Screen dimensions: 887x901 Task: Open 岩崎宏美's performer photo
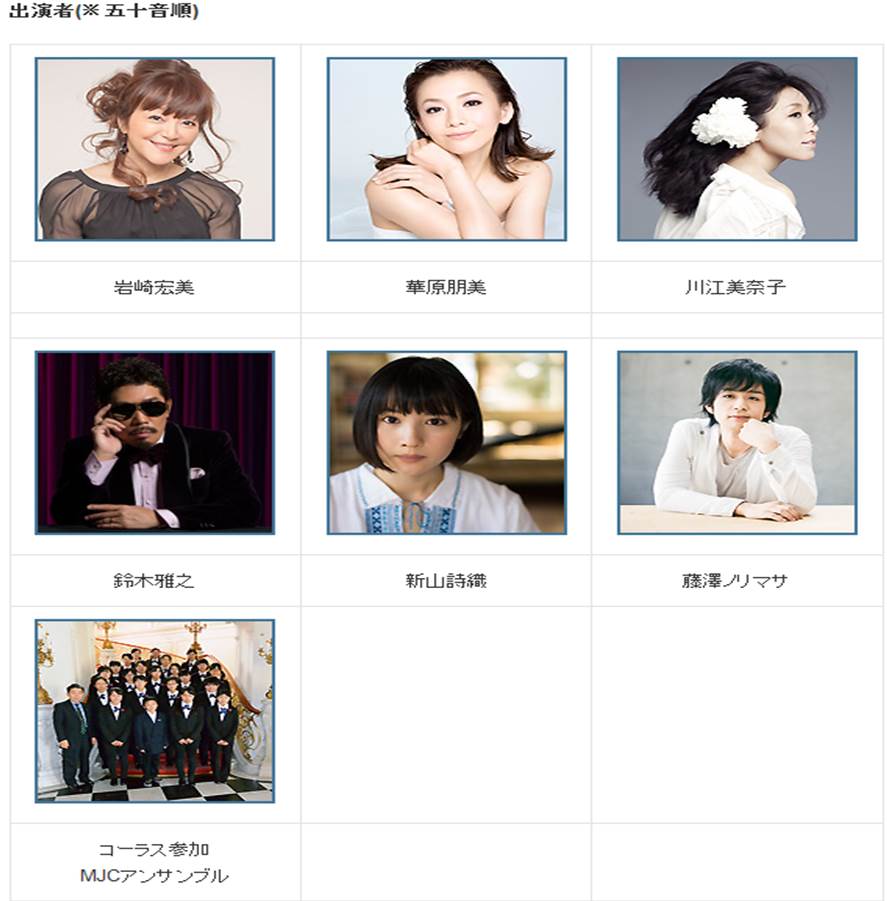(x=155, y=149)
